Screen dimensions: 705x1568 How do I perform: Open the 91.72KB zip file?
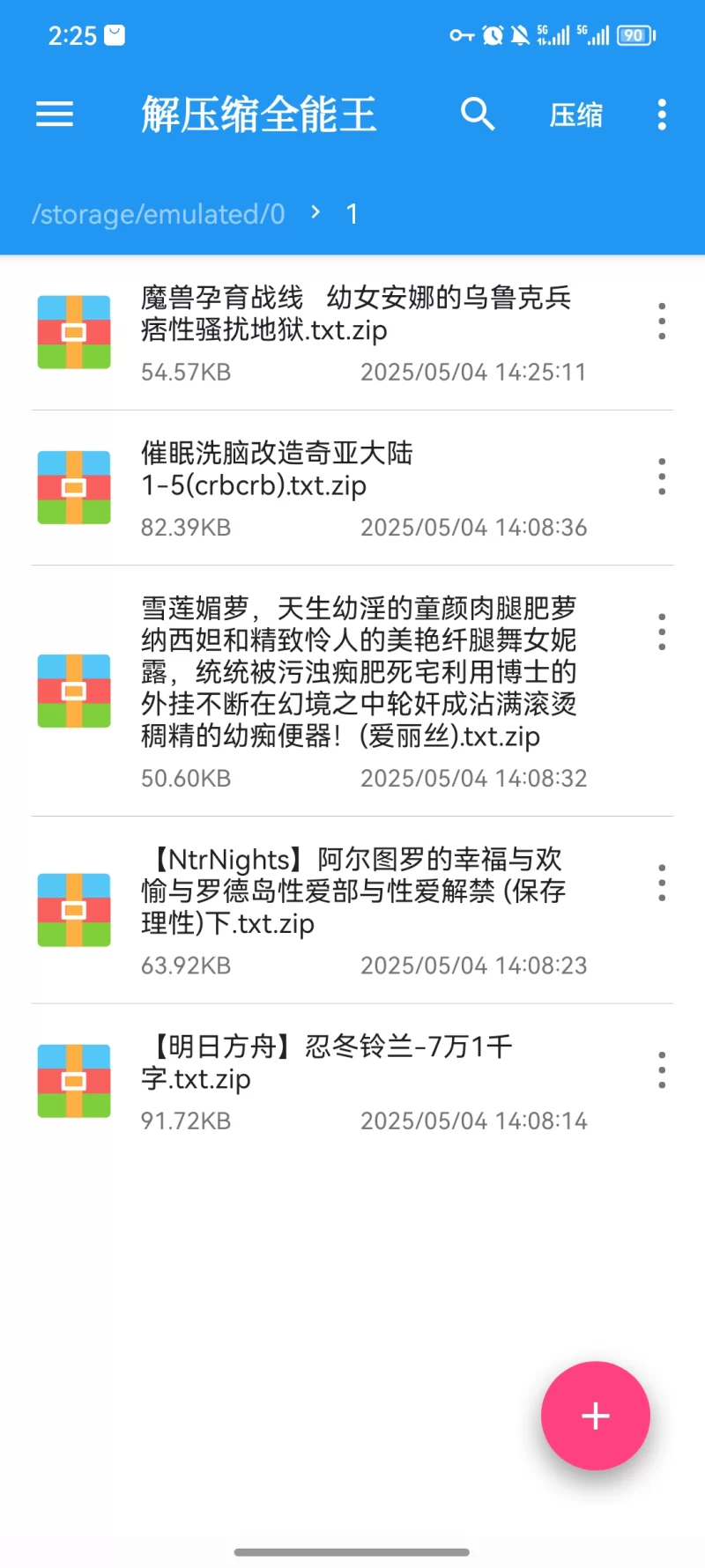tap(352, 1081)
